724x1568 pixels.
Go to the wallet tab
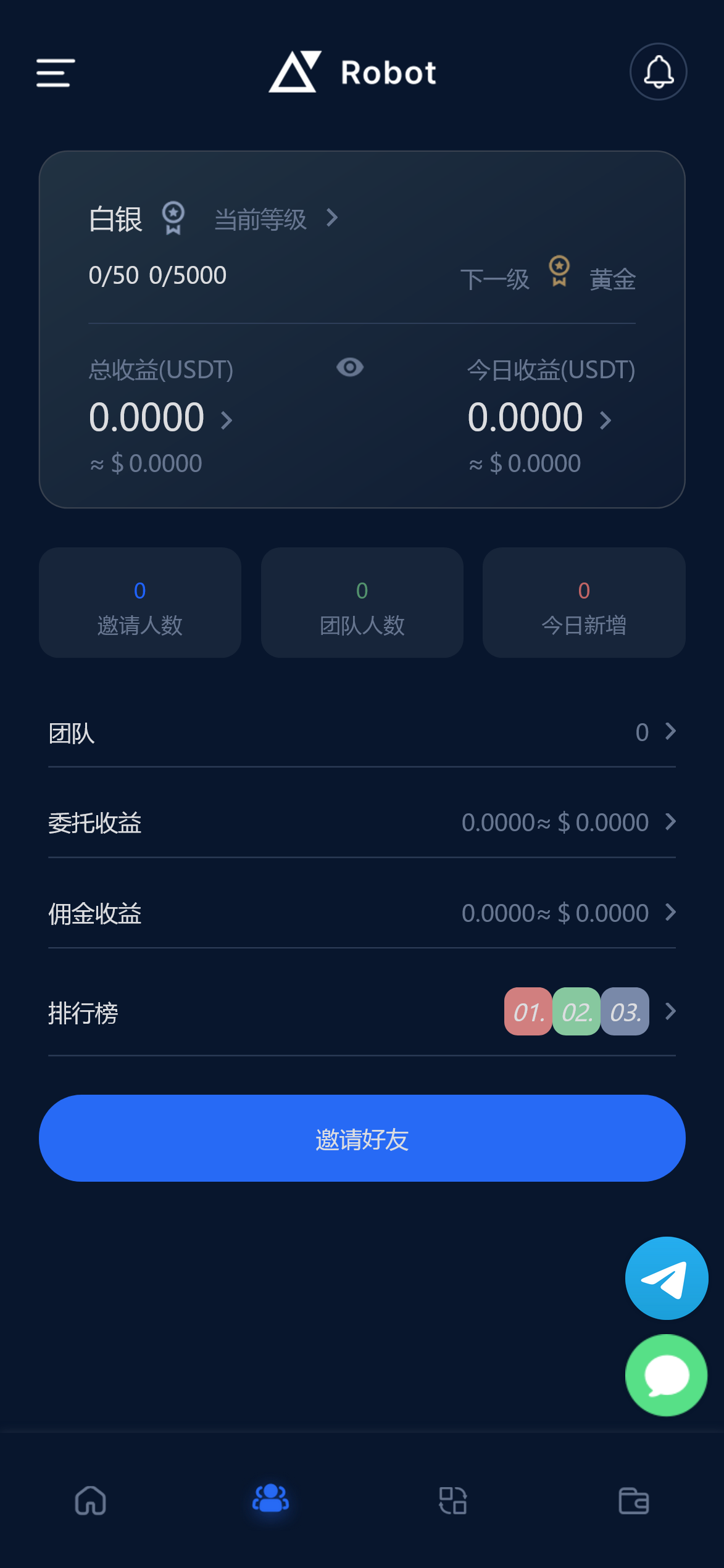[633, 1500]
